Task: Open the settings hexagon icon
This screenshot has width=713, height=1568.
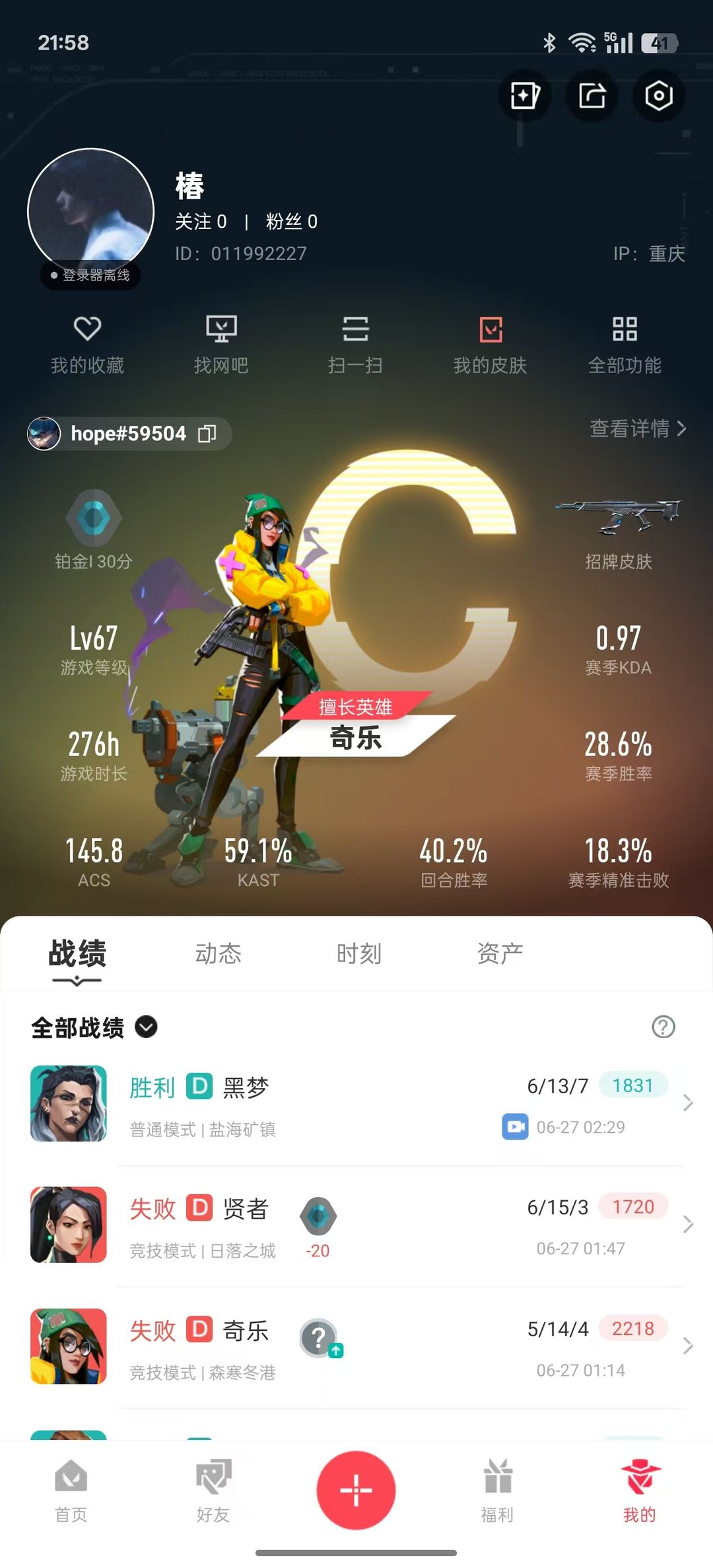Action: (x=658, y=96)
